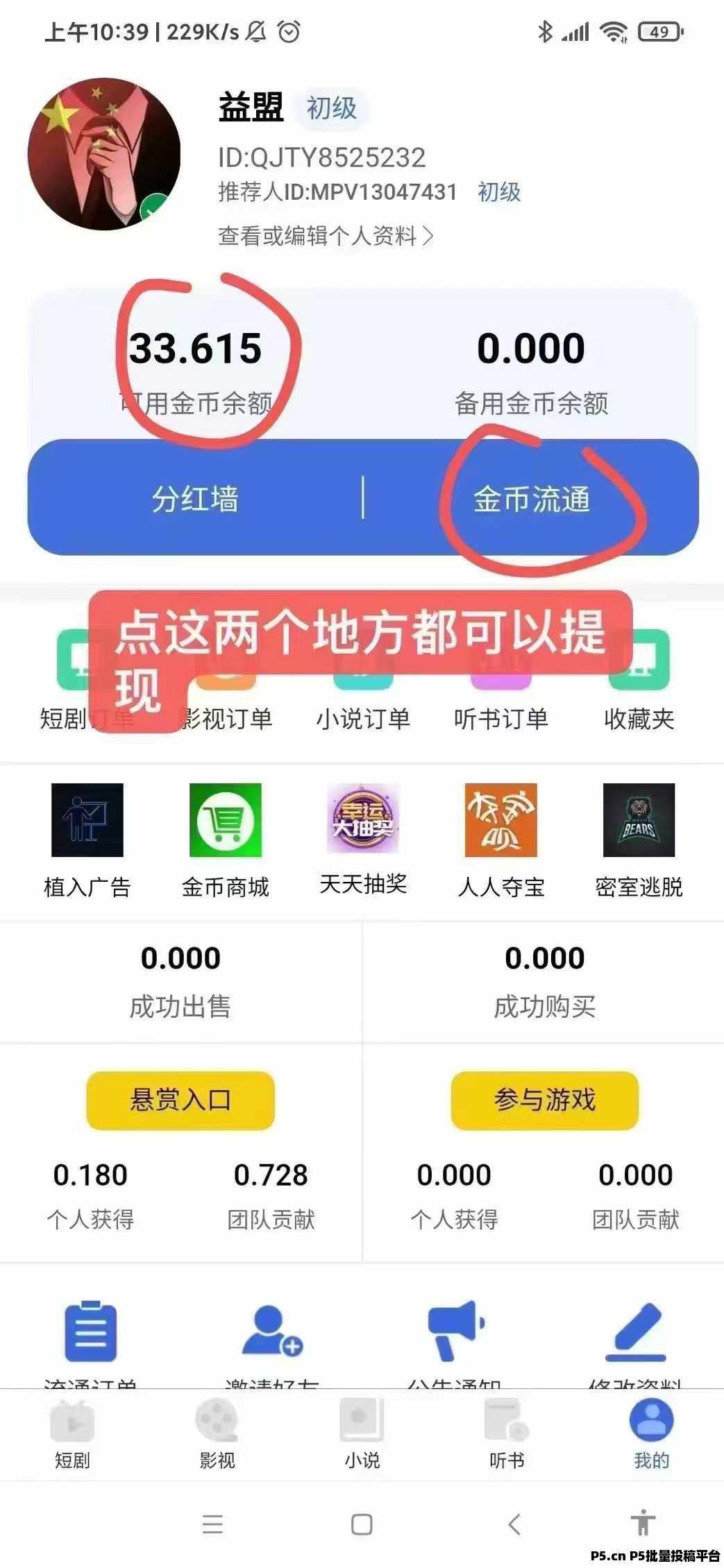Open 听书订单 orders

(x=500, y=717)
